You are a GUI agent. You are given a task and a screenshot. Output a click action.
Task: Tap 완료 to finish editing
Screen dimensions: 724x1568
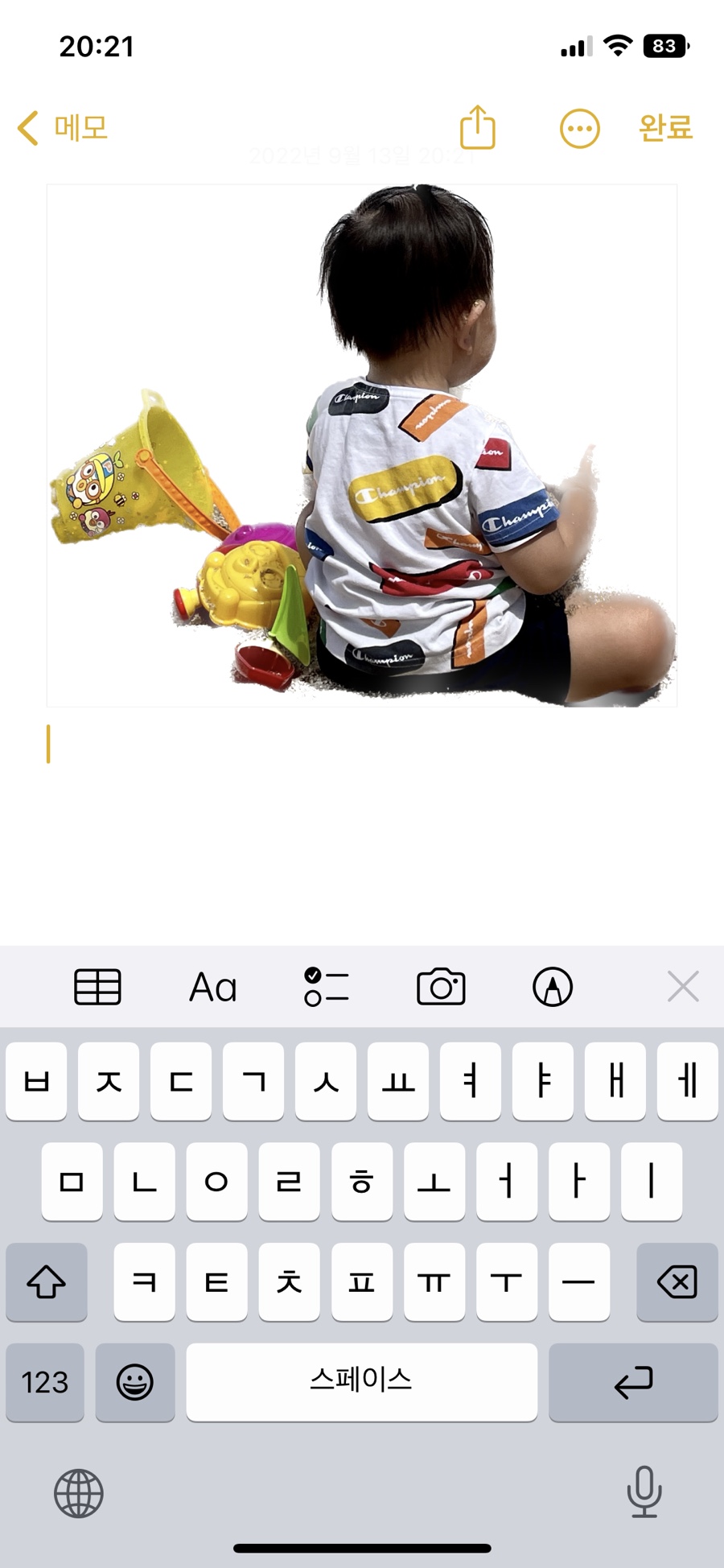click(665, 128)
